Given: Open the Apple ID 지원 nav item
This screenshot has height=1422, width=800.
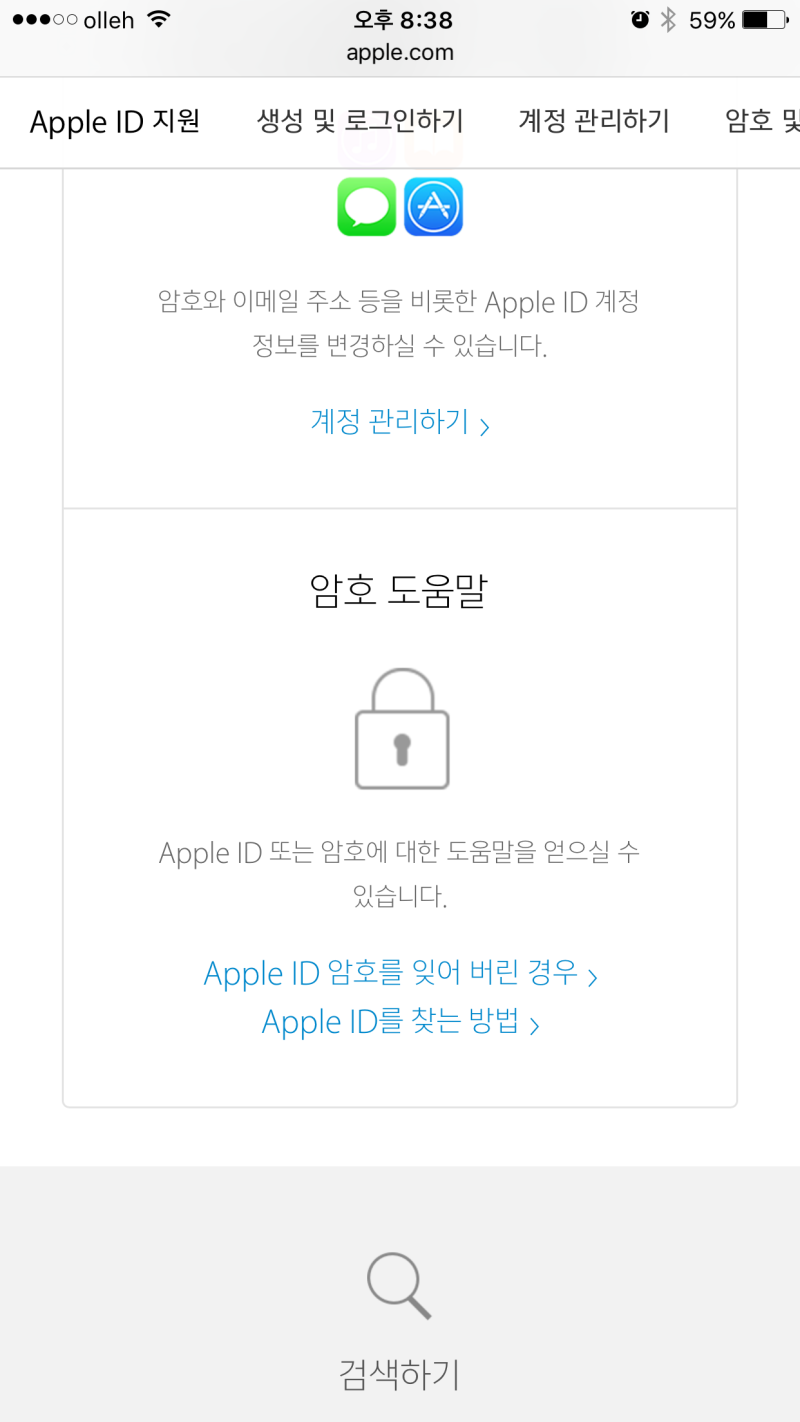Looking at the screenshot, I should tap(115, 122).
